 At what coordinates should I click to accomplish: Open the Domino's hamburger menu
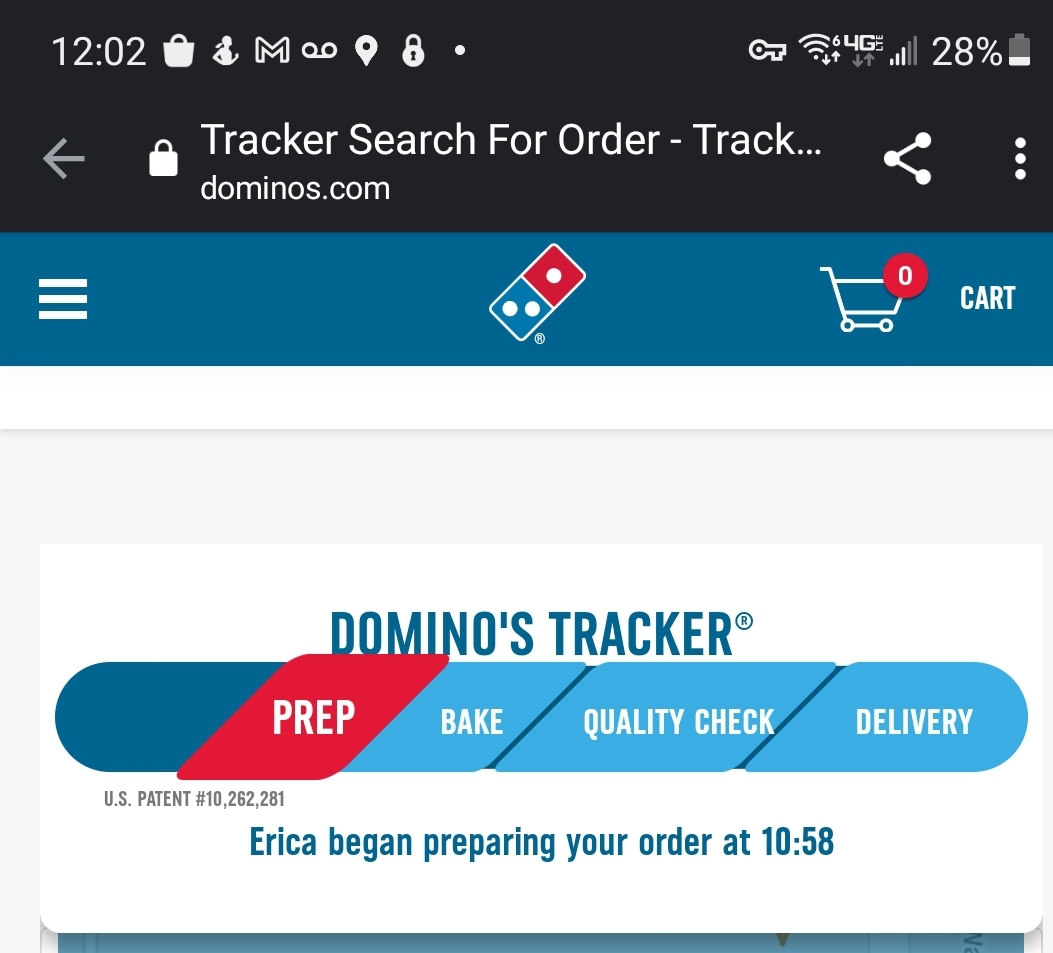[x=63, y=299]
